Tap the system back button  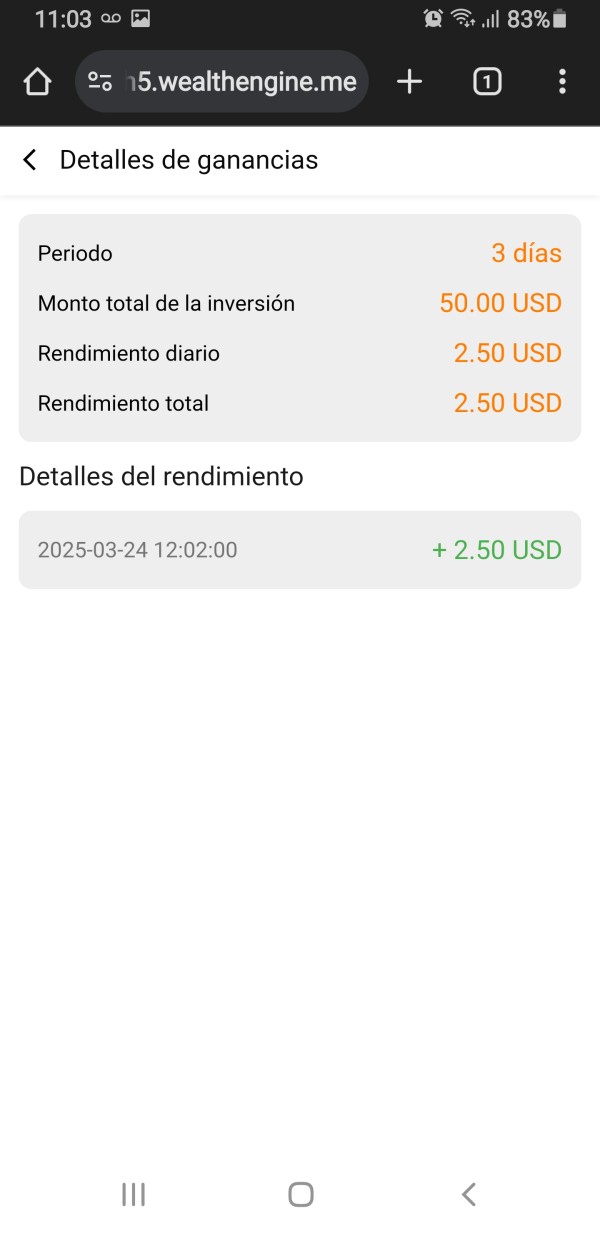coord(468,1193)
